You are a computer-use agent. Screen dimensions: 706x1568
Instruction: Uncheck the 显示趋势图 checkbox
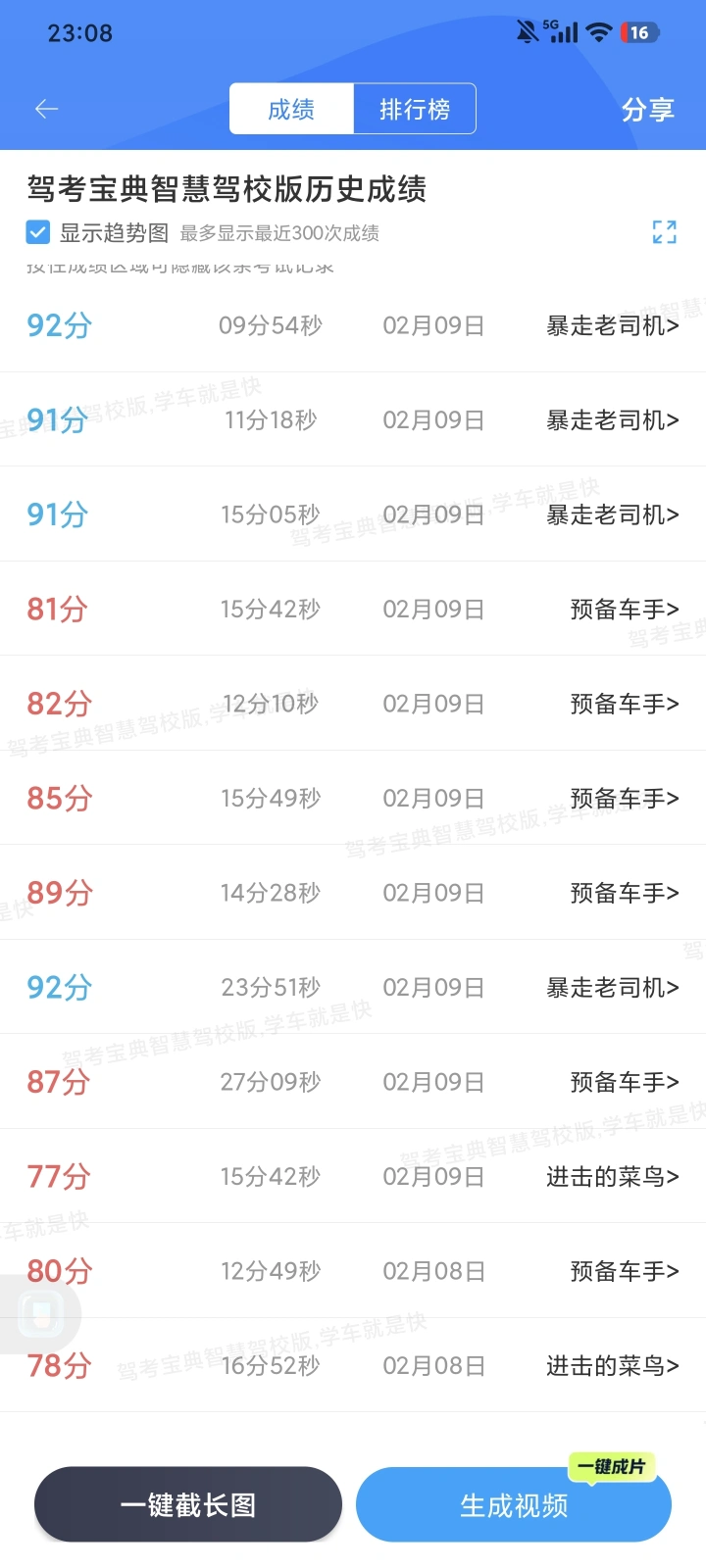(38, 232)
